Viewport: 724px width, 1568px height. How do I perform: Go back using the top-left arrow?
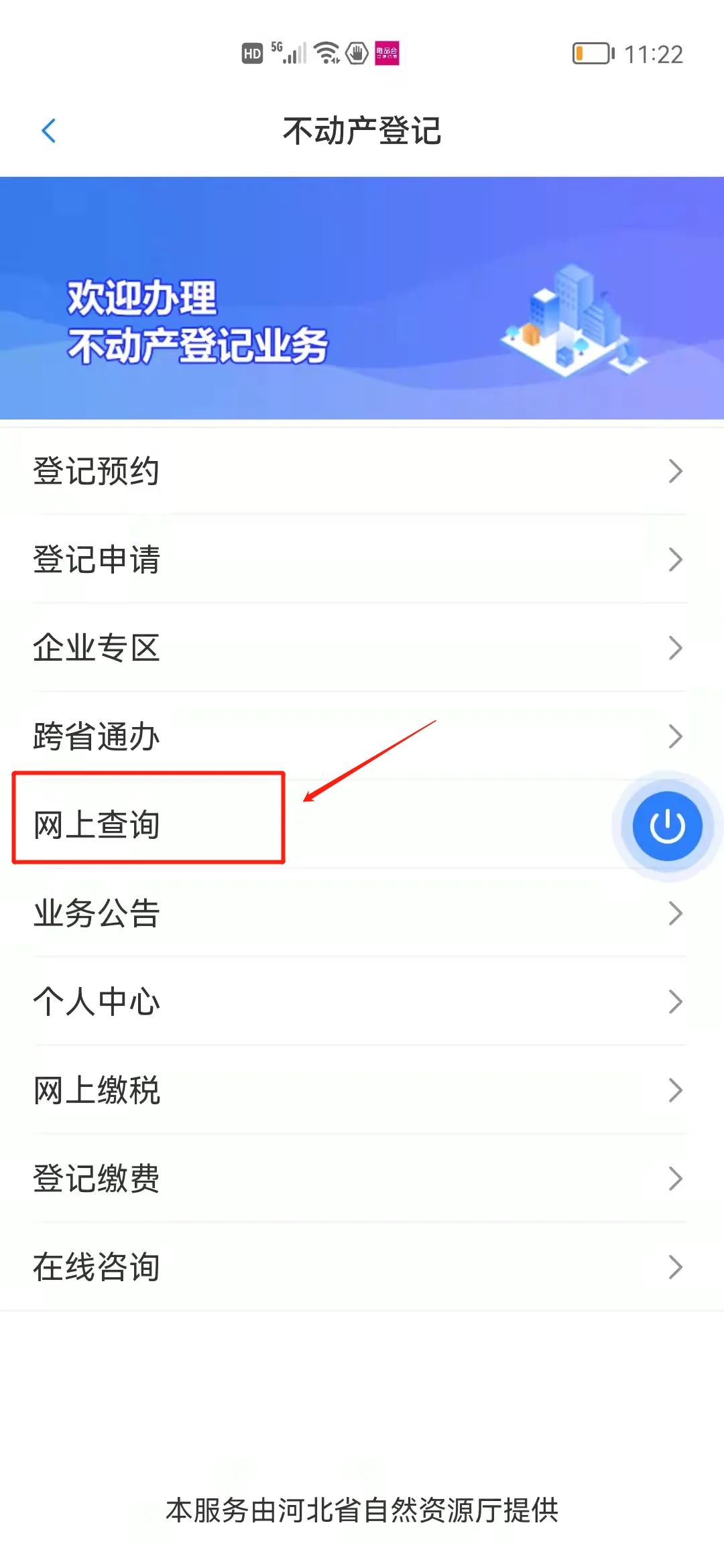48,131
